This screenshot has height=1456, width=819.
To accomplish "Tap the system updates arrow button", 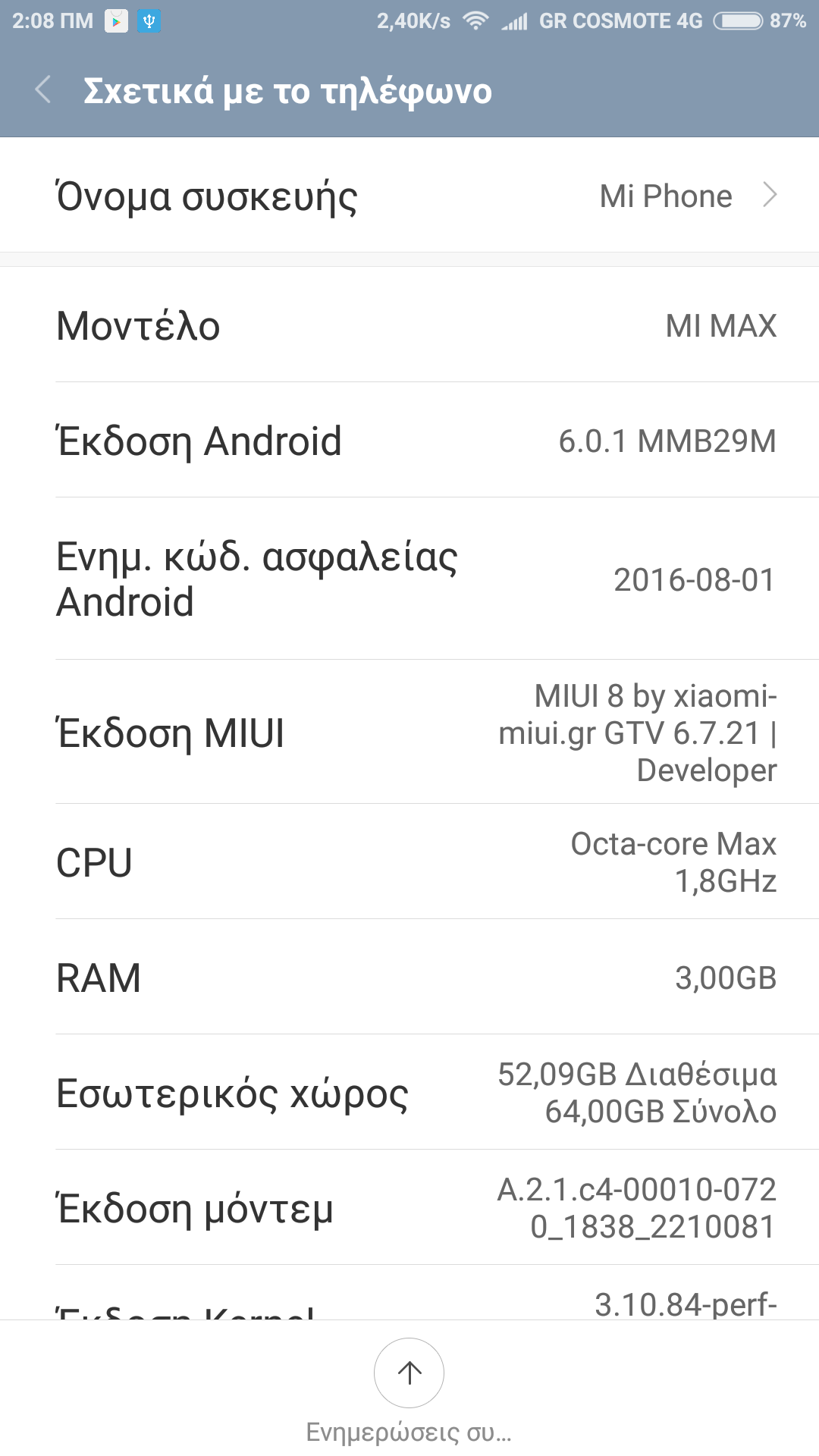I will pyautogui.click(x=409, y=1373).
